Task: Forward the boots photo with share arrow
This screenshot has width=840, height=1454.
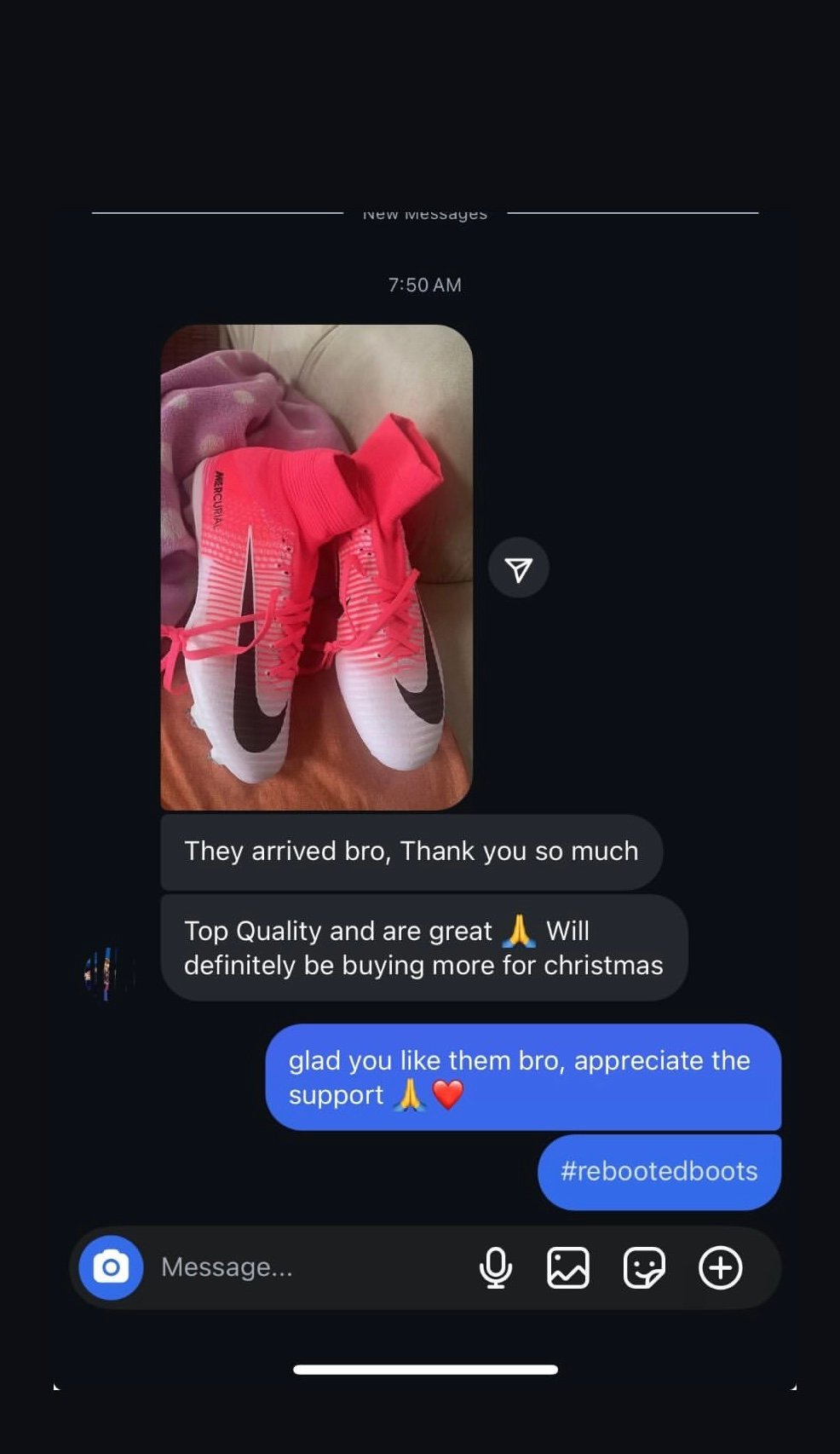Action: (x=518, y=568)
